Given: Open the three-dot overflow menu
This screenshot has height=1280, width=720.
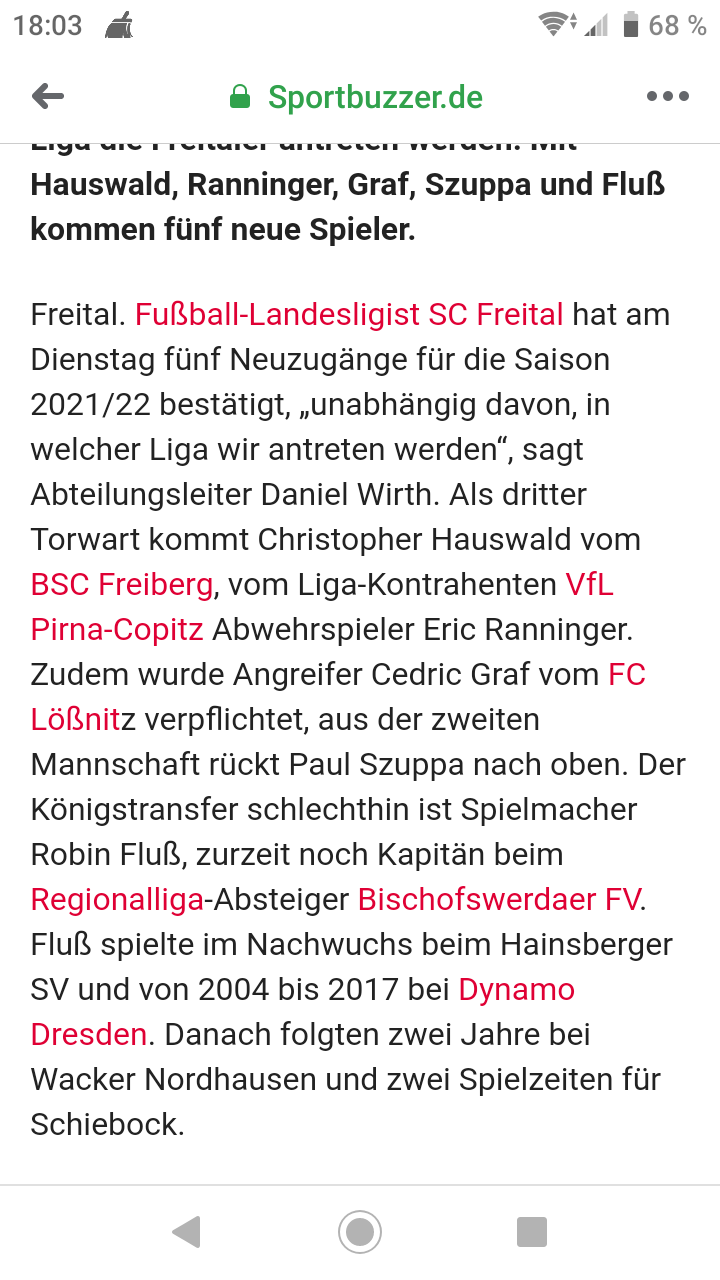Looking at the screenshot, I should [667, 96].
